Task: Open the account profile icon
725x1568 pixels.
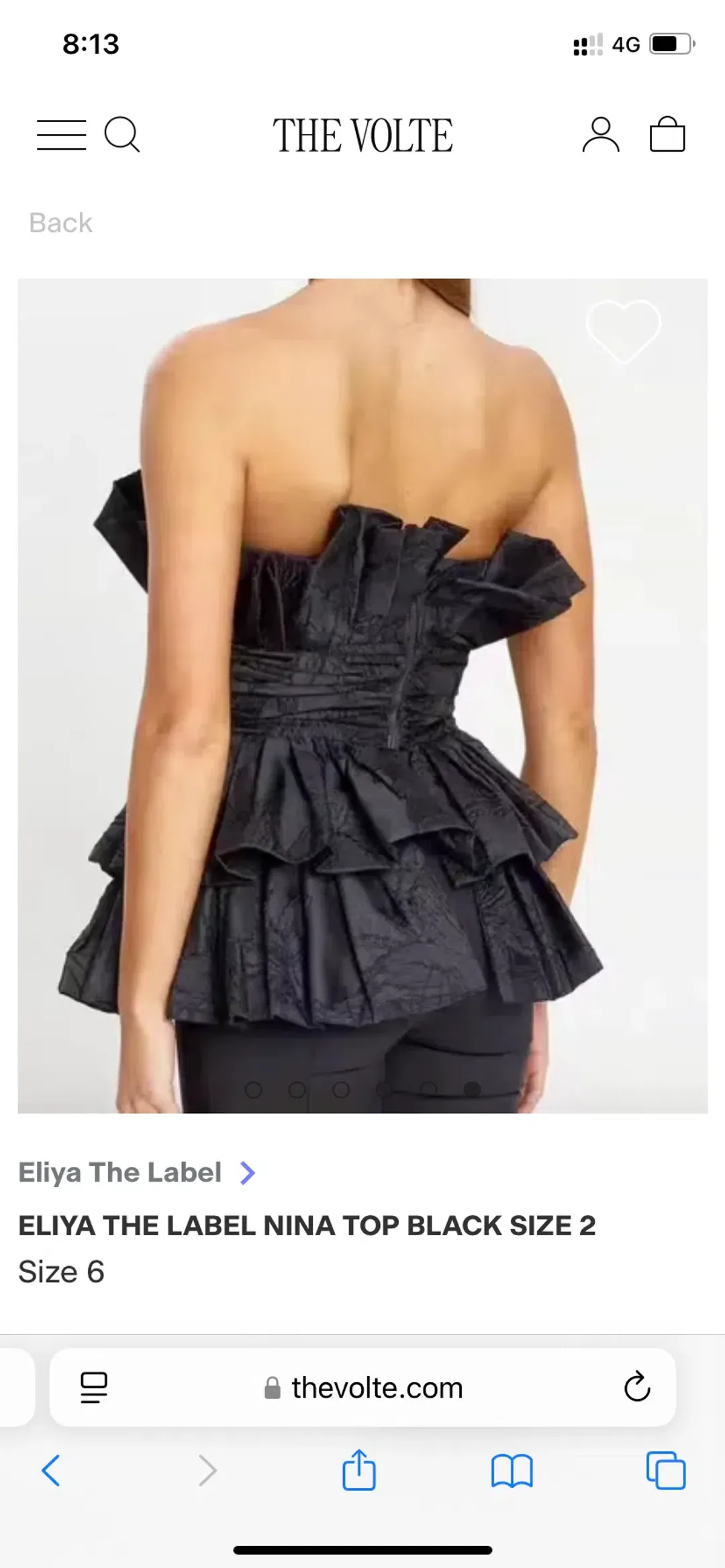Action: click(601, 134)
